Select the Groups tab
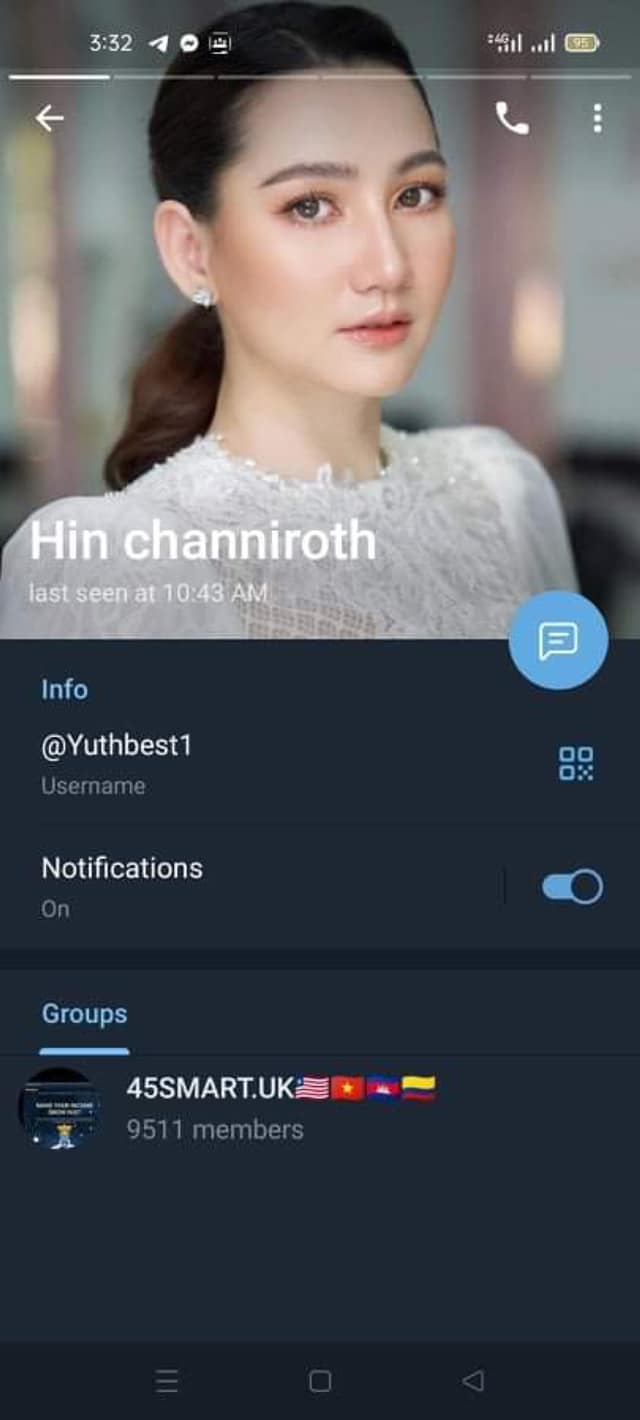 pos(84,1014)
